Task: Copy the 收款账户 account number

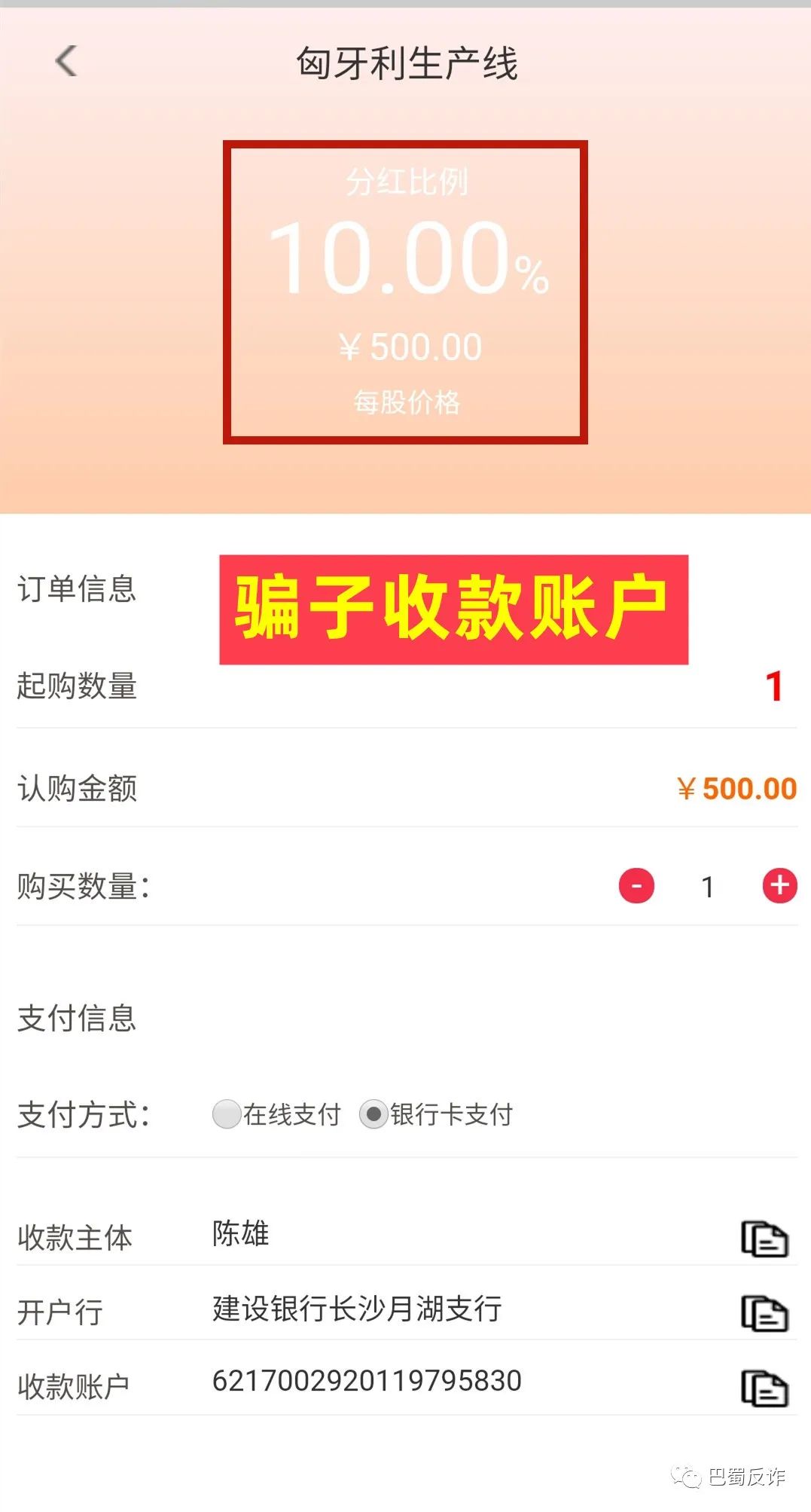Action: click(x=764, y=1388)
